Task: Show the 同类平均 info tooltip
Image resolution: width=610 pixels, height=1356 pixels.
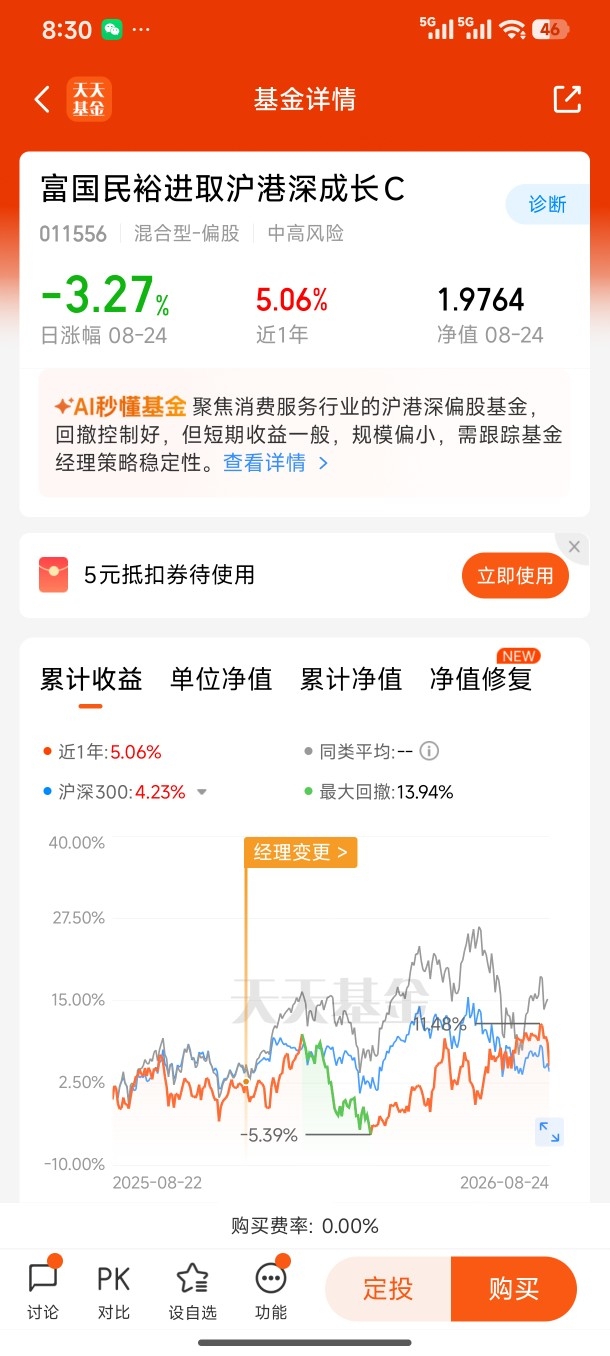Action: pos(429,751)
